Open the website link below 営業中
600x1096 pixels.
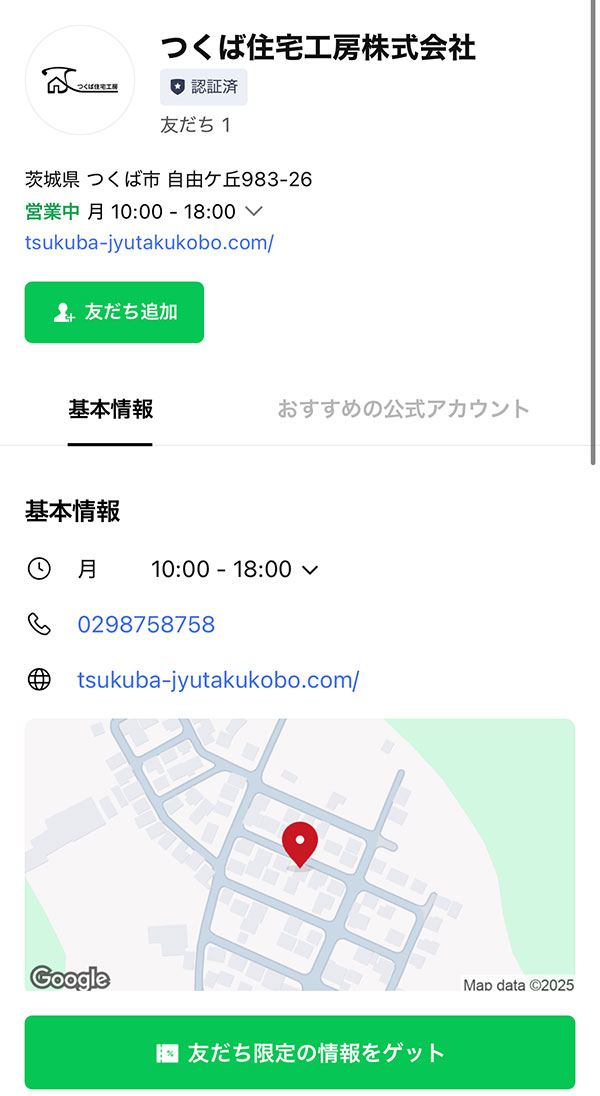pyautogui.click(x=149, y=242)
